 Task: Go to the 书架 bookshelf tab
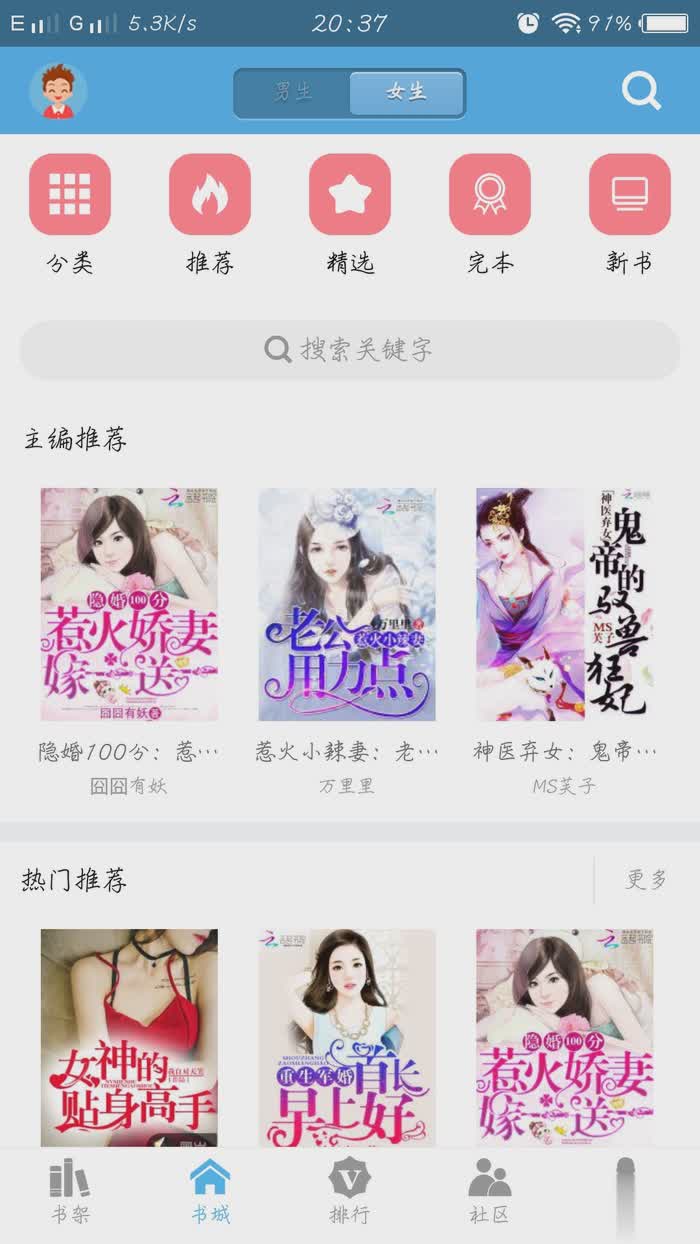pos(70,1192)
